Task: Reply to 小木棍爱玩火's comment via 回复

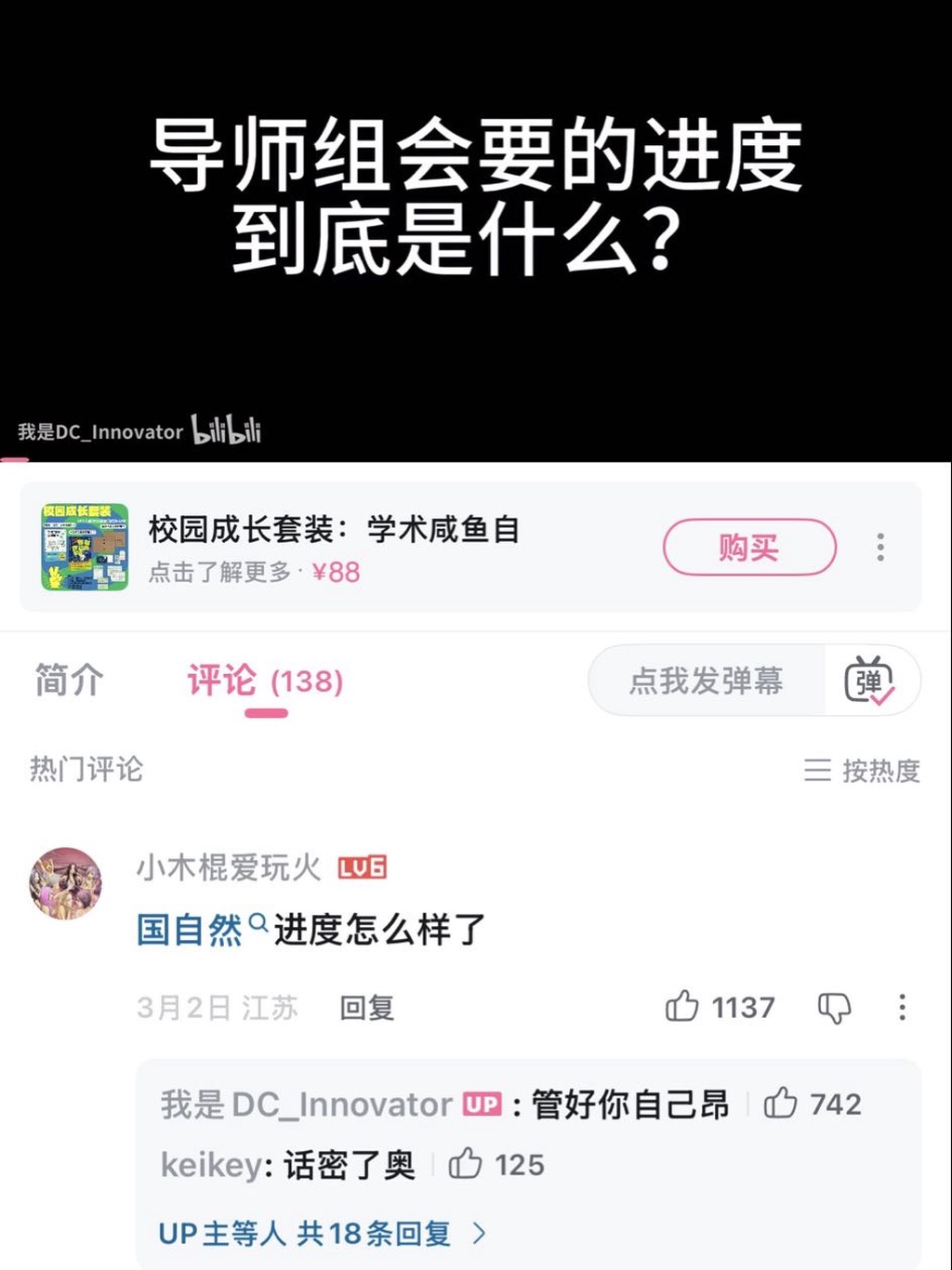Action: pyautogui.click(x=366, y=1008)
